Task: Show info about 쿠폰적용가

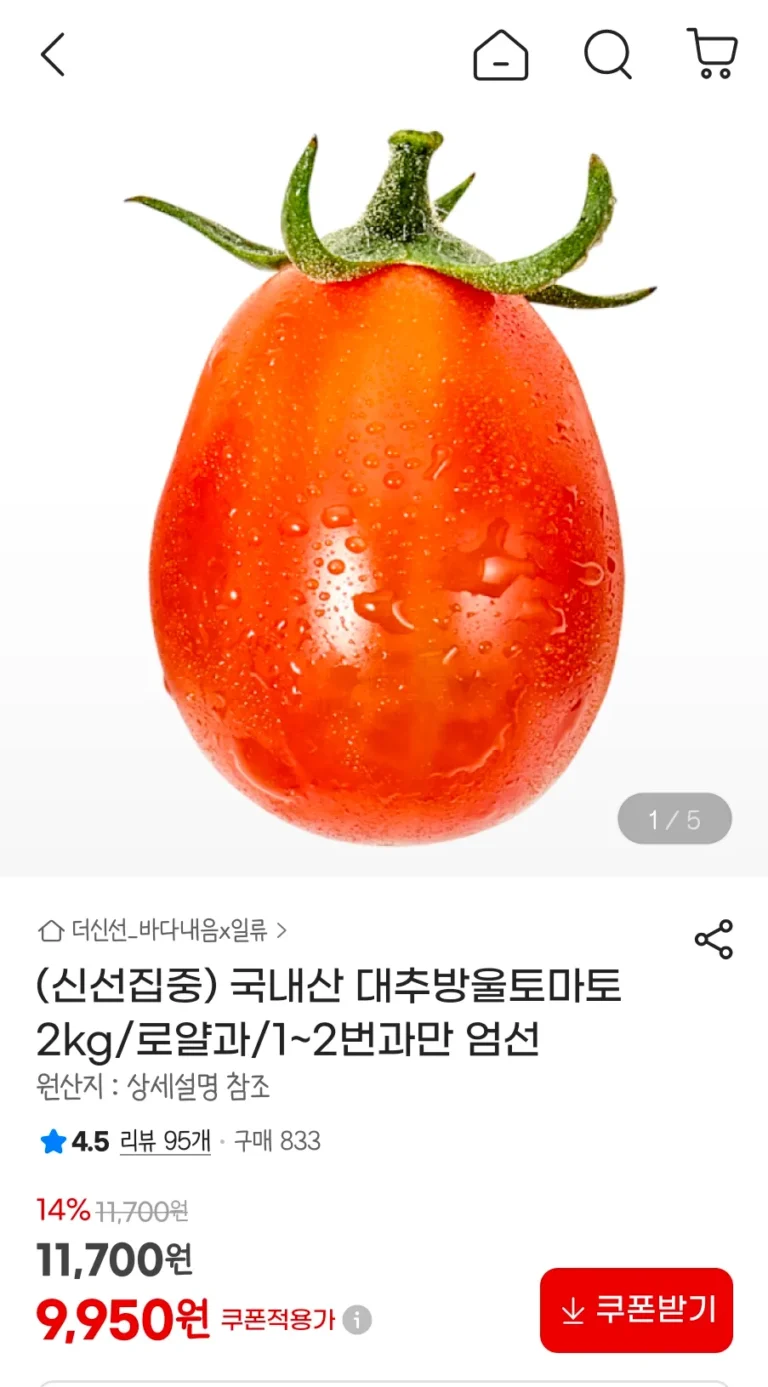Action: [357, 1320]
